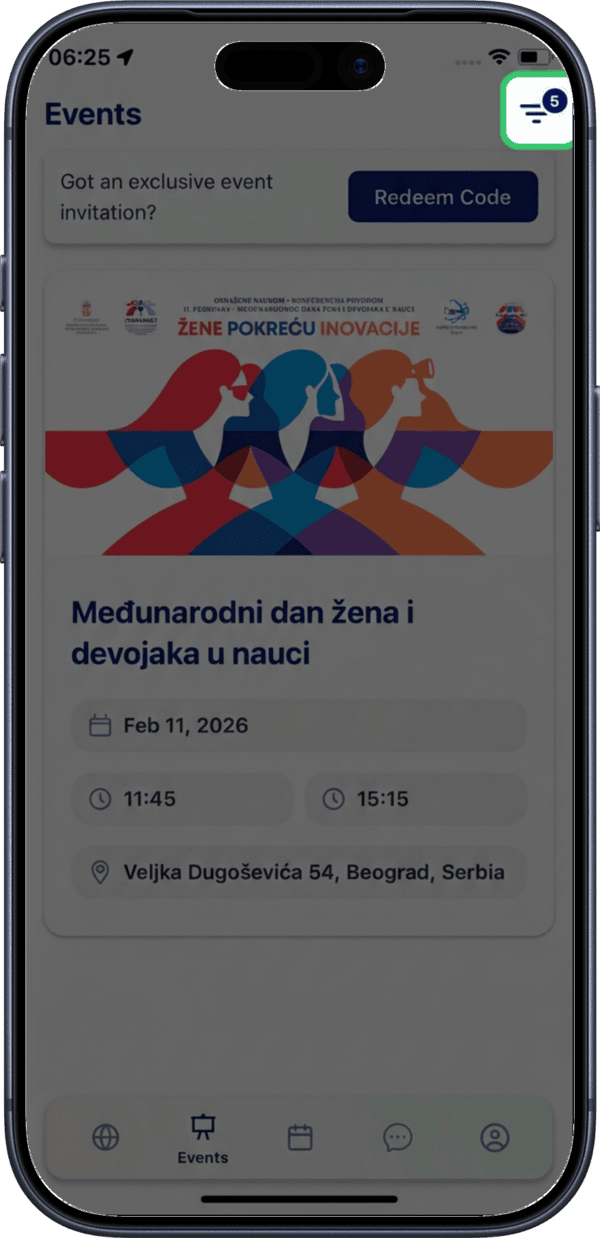The height and width of the screenshot is (1238, 600).
Task: Open the events filter icon
Action: click(535, 112)
